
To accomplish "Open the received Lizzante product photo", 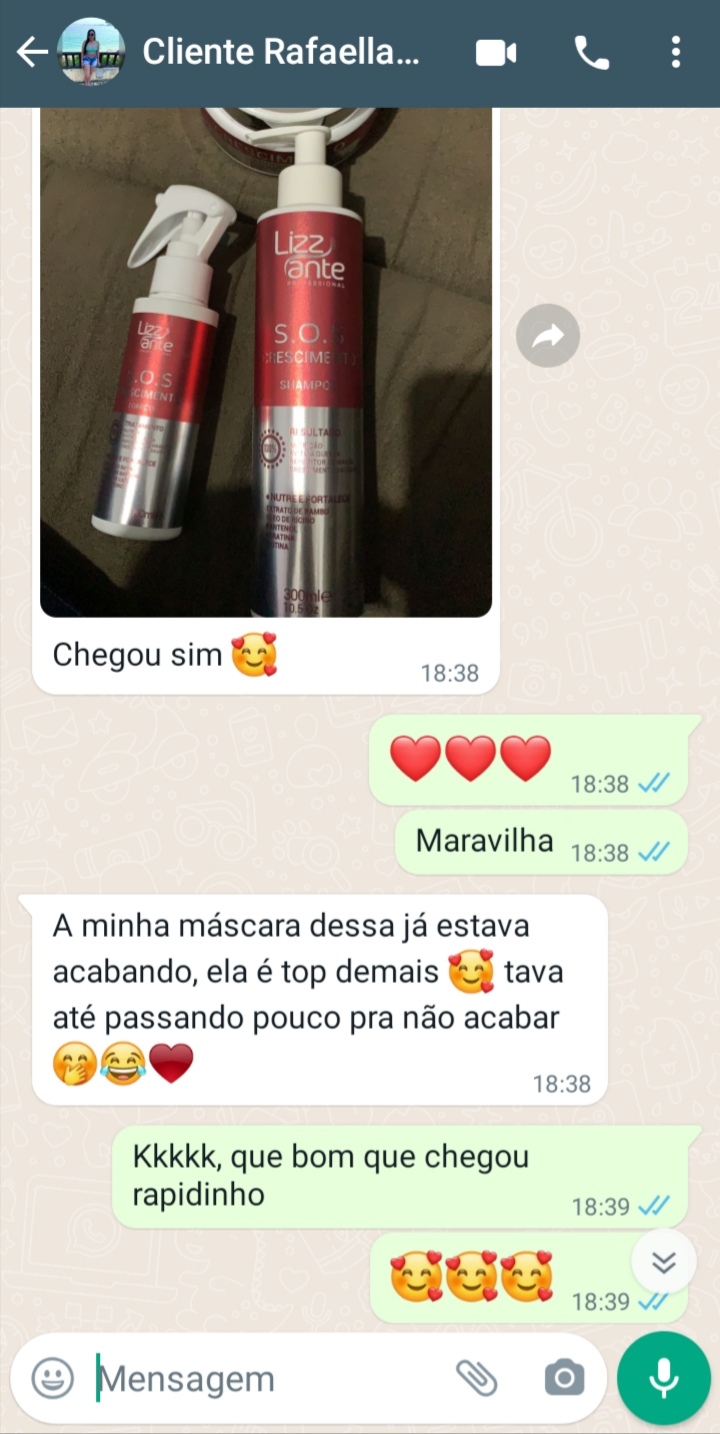I will tap(266, 362).
